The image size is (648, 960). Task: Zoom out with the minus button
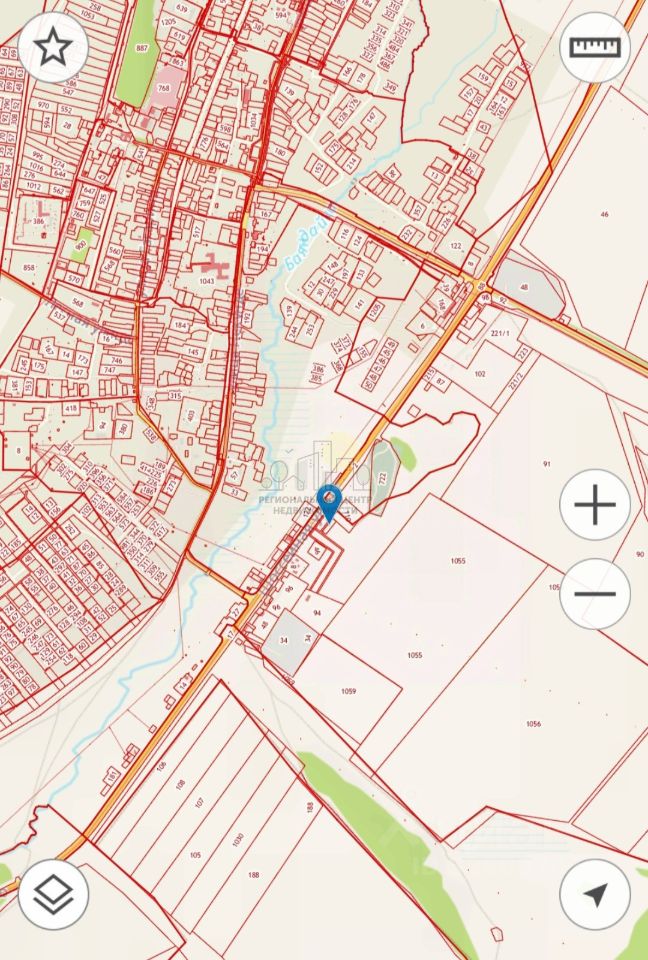coord(594,594)
